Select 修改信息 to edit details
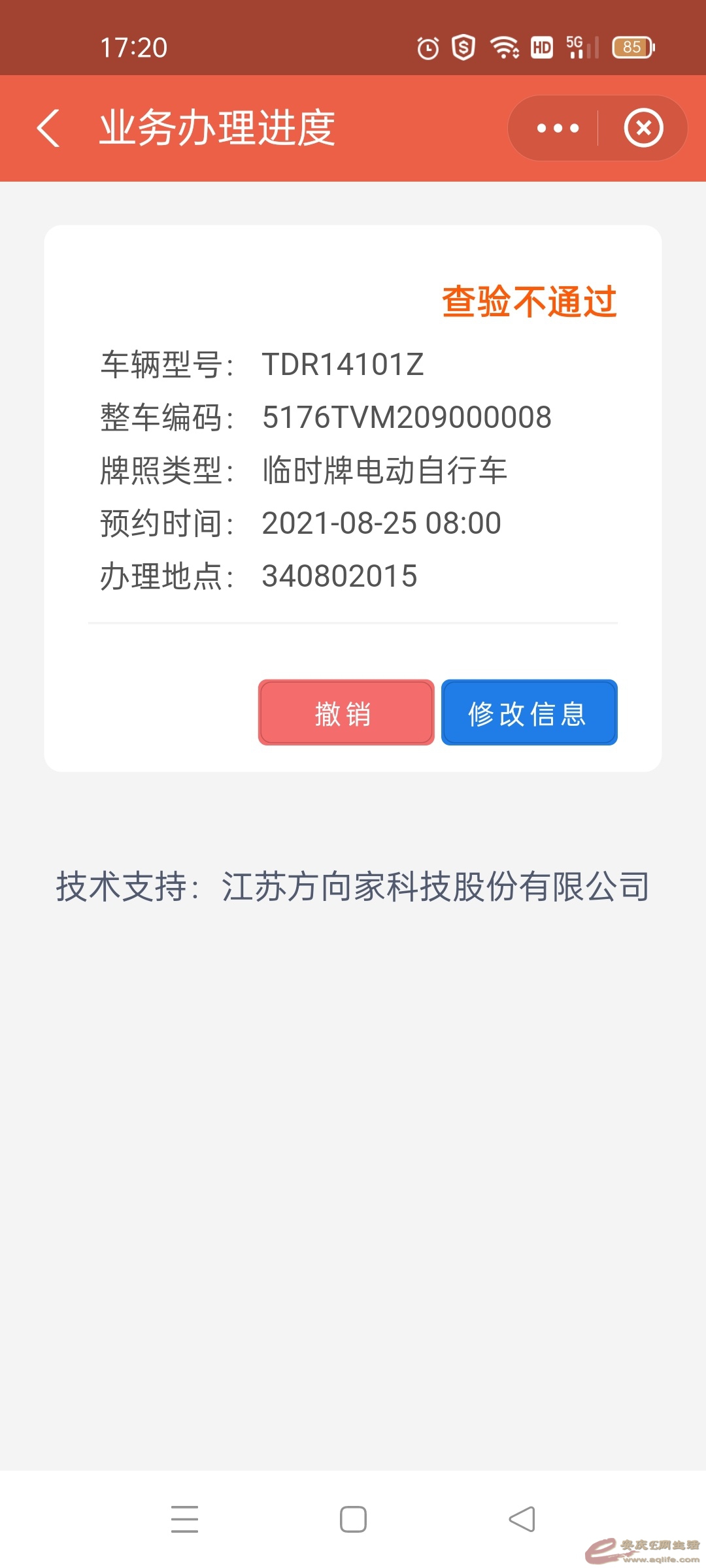Image resolution: width=706 pixels, height=1568 pixels. click(x=529, y=713)
